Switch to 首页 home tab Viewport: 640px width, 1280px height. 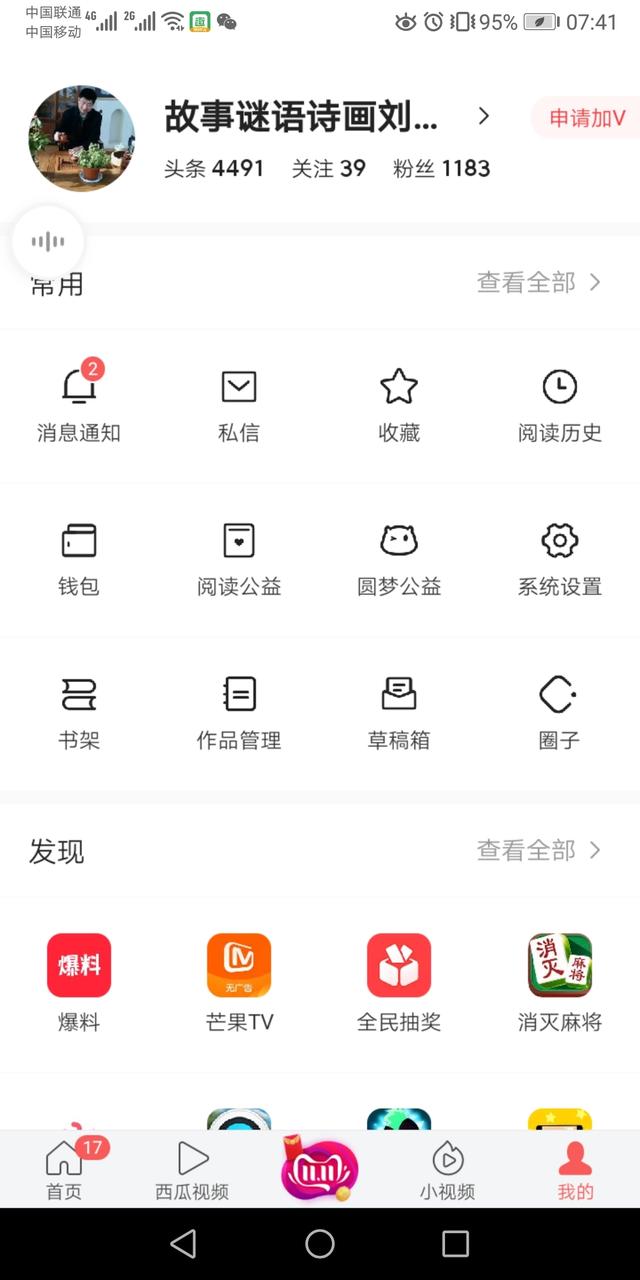(x=64, y=1170)
